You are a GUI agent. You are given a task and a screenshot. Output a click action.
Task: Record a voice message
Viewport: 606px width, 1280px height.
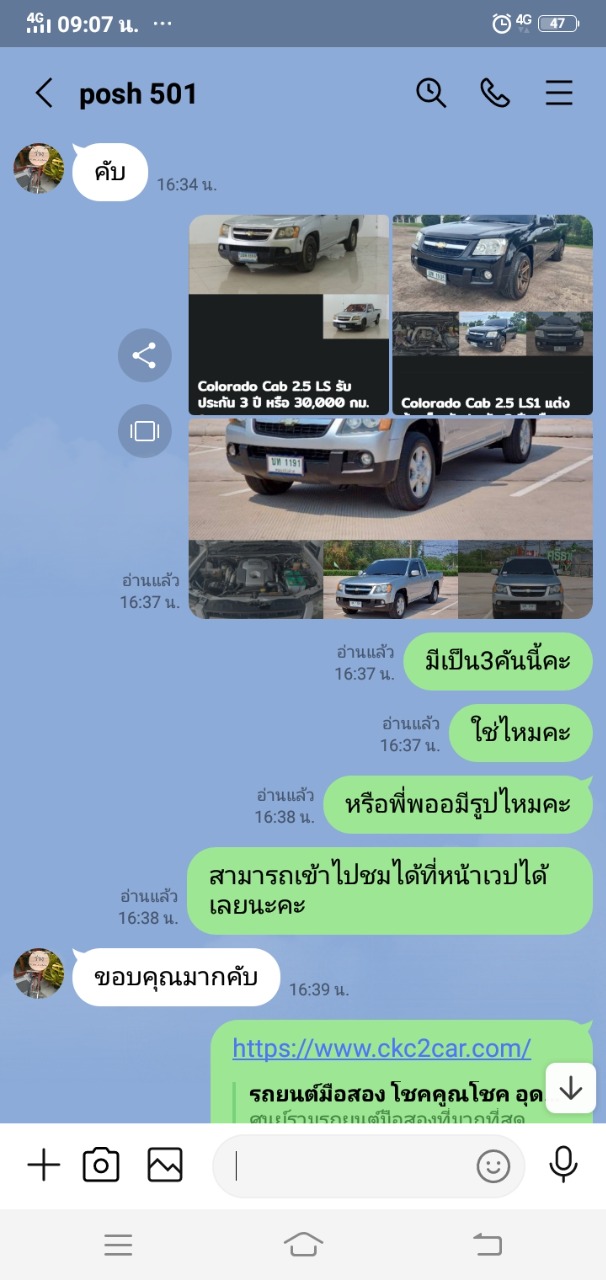point(564,1165)
